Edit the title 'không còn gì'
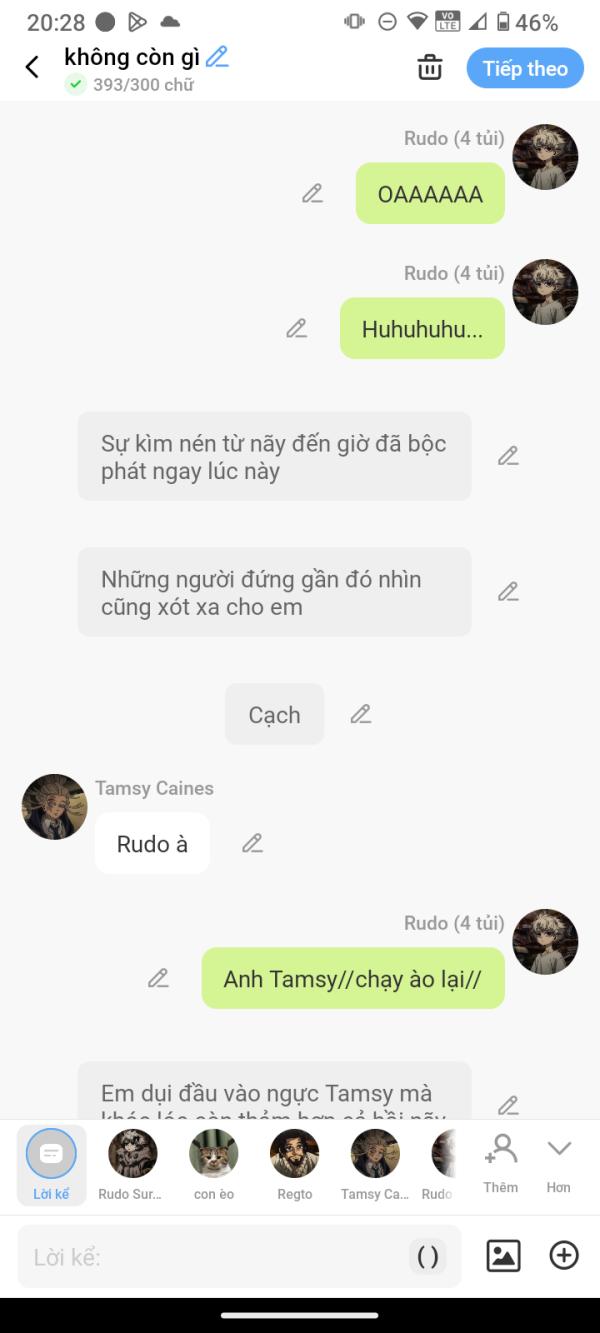The width and height of the screenshot is (600, 1333). [217, 56]
